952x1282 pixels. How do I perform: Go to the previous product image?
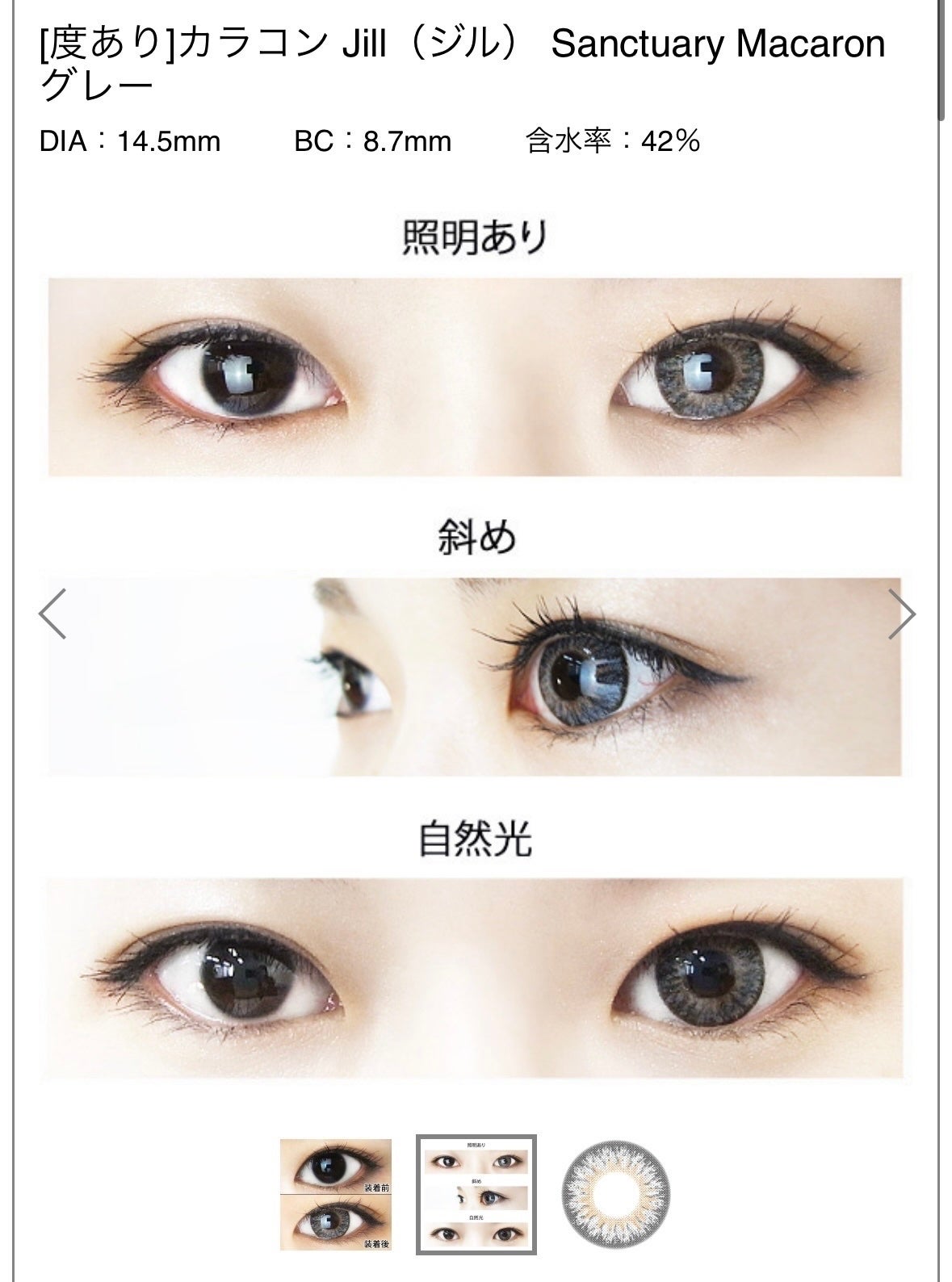tap(52, 614)
